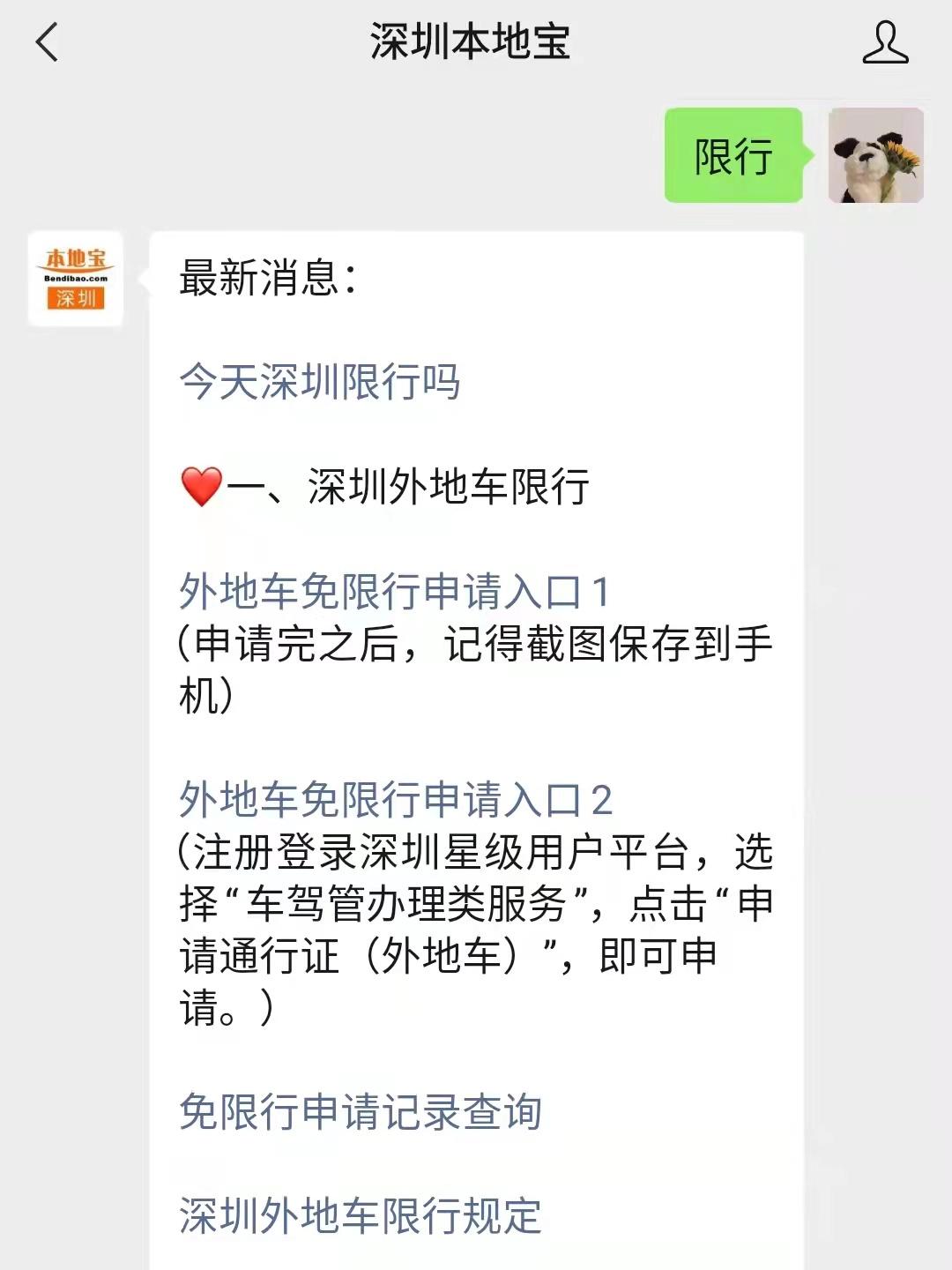Open the 深圳外地车限行规定 link
Viewport: 952px width, 1270px height.
361,1217
